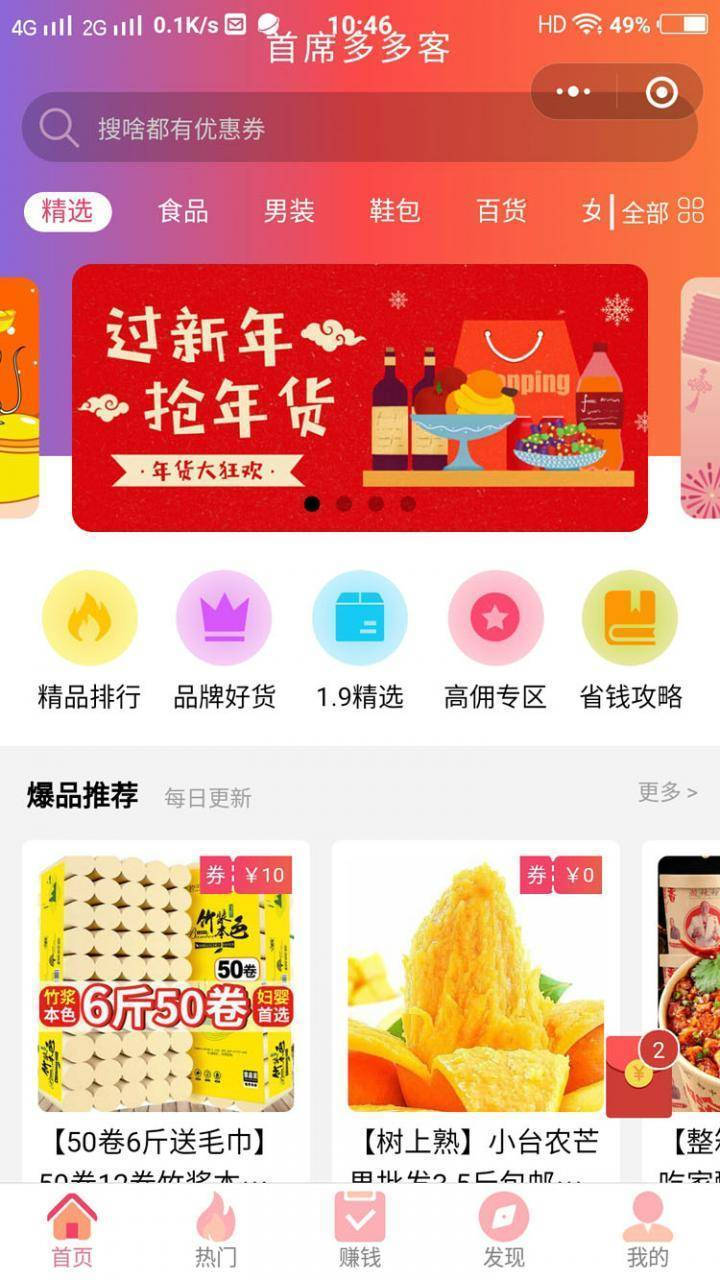Open the floating red envelope
Image resolution: width=720 pixels, height=1280 pixels.
pos(639,1077)
